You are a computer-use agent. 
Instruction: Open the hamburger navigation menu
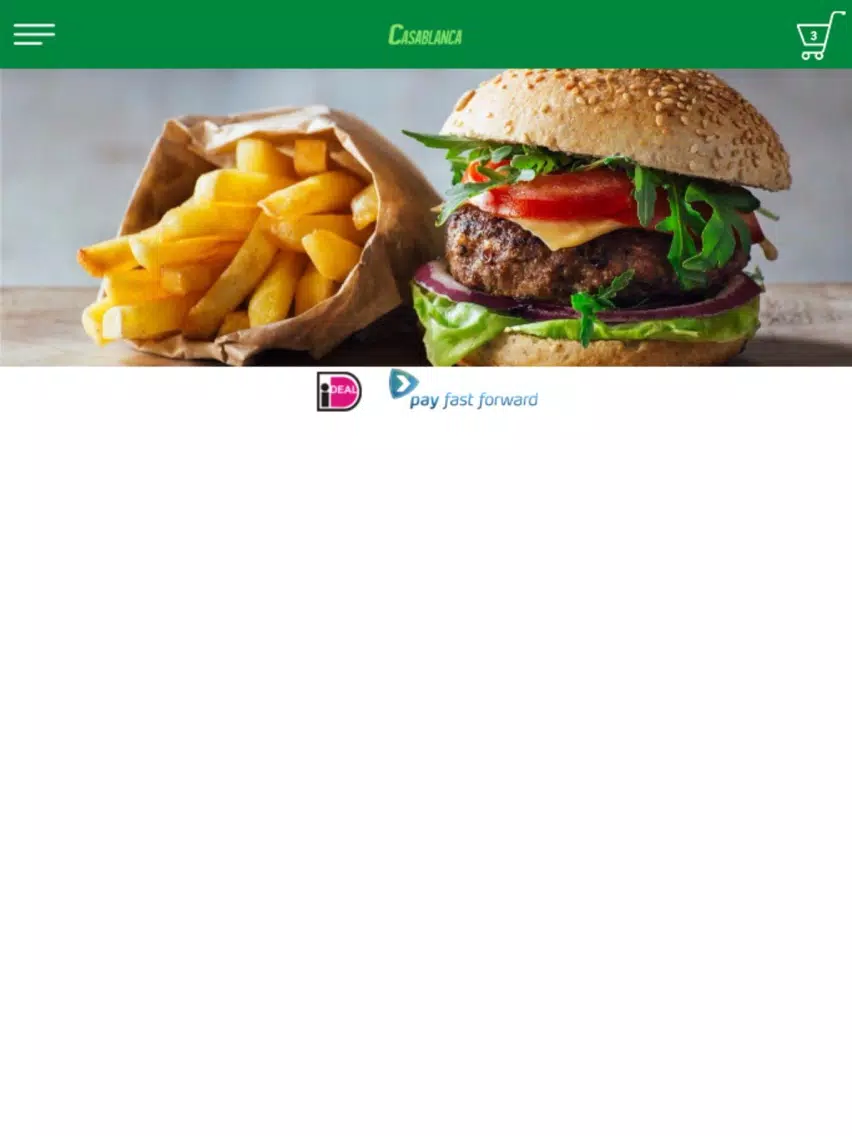[x=34, y=35]
